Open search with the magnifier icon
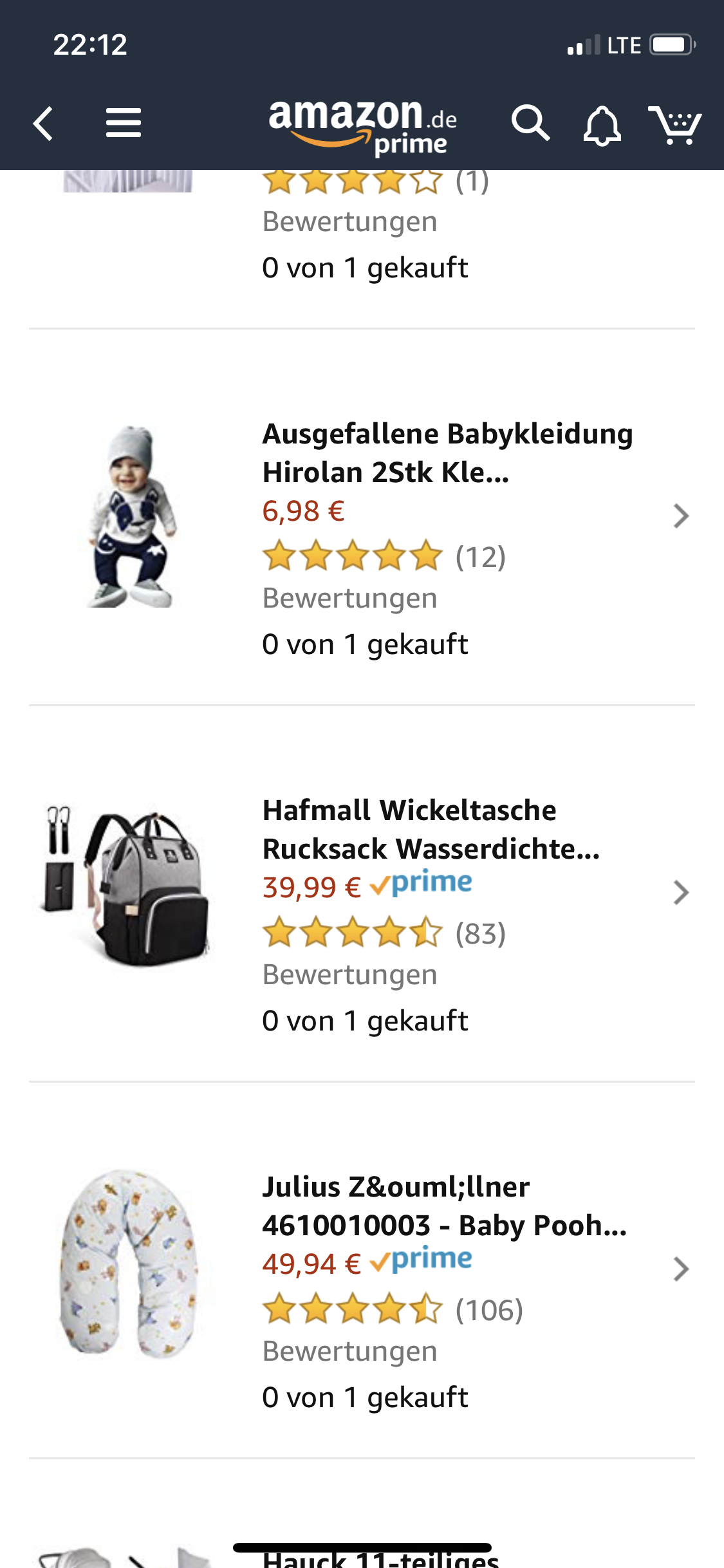 click(x=530, y=123)
